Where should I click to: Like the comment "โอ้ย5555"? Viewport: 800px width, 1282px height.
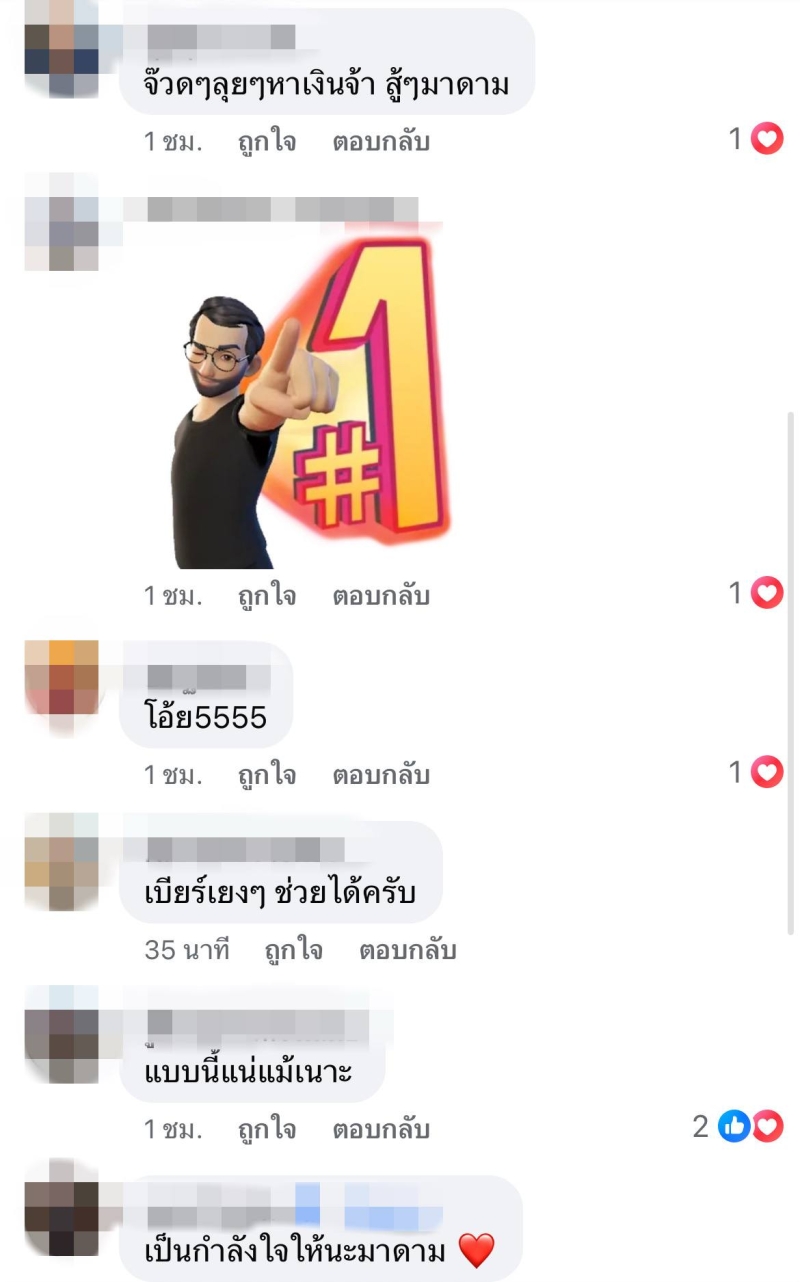click(x=266, y=775)
